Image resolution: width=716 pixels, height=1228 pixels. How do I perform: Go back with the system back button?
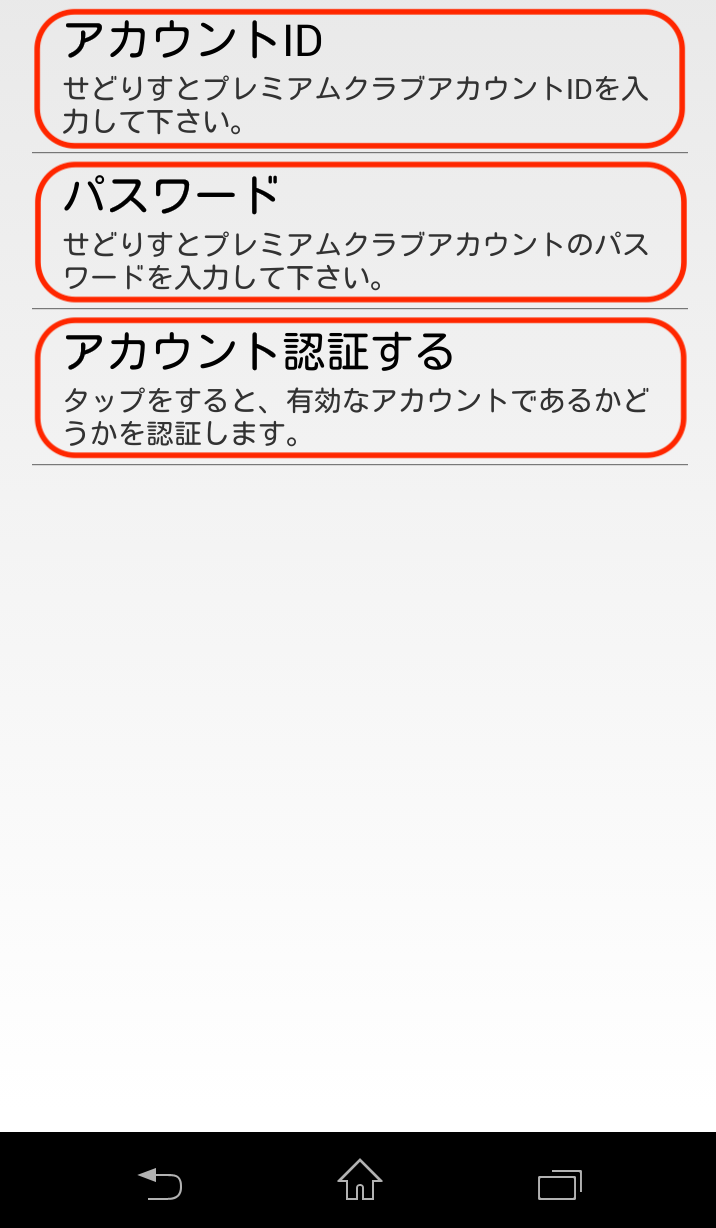[160, 1184]
